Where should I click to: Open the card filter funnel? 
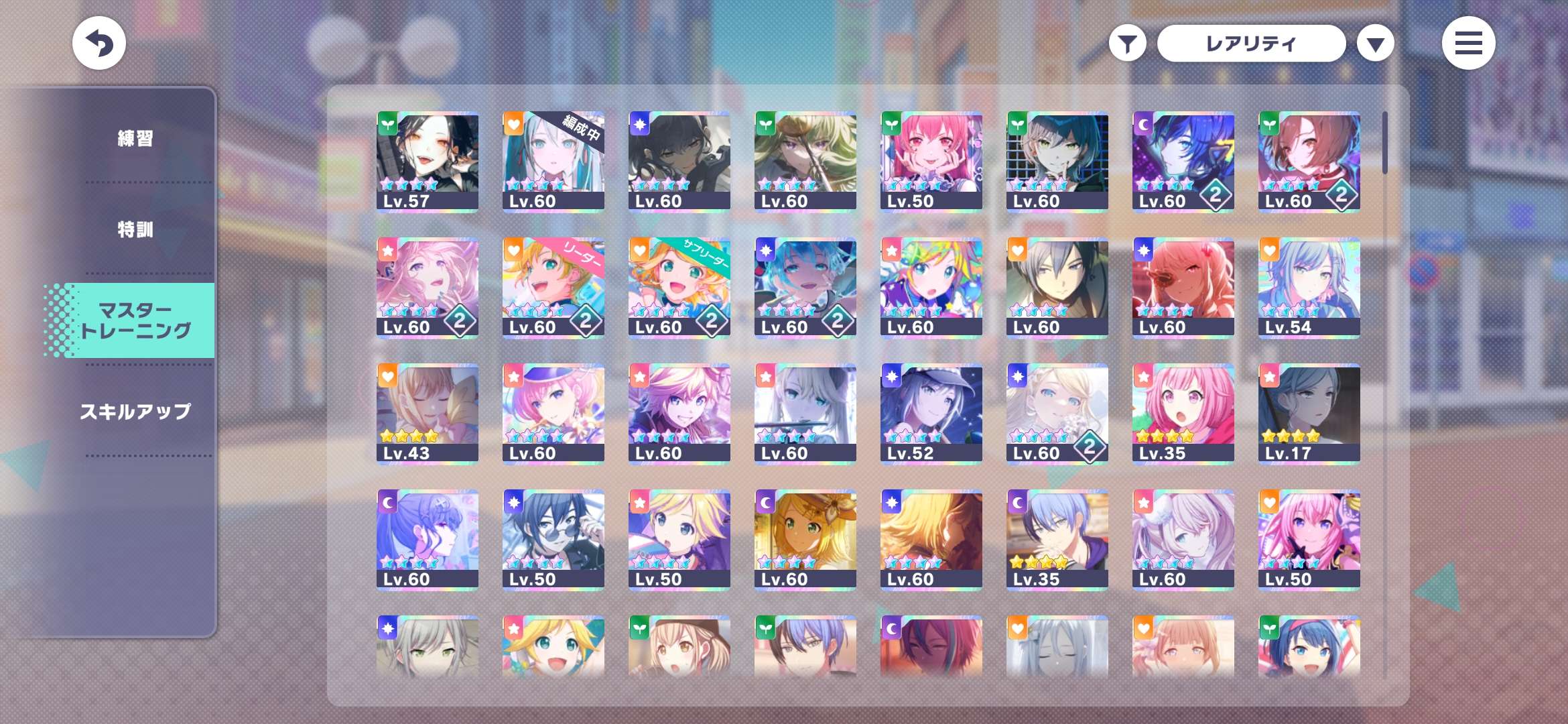[1127, 44]
